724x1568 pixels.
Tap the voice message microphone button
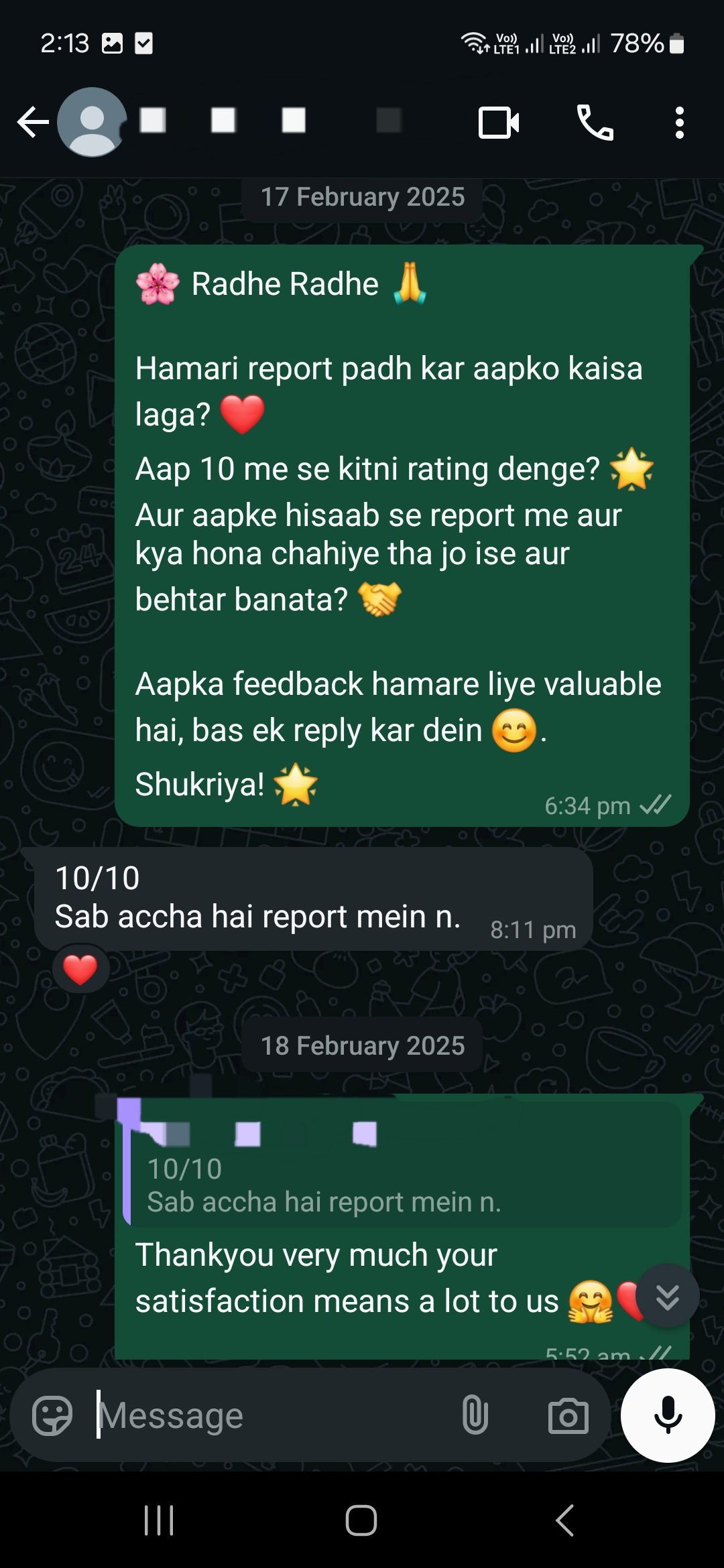pos(668,1415)
